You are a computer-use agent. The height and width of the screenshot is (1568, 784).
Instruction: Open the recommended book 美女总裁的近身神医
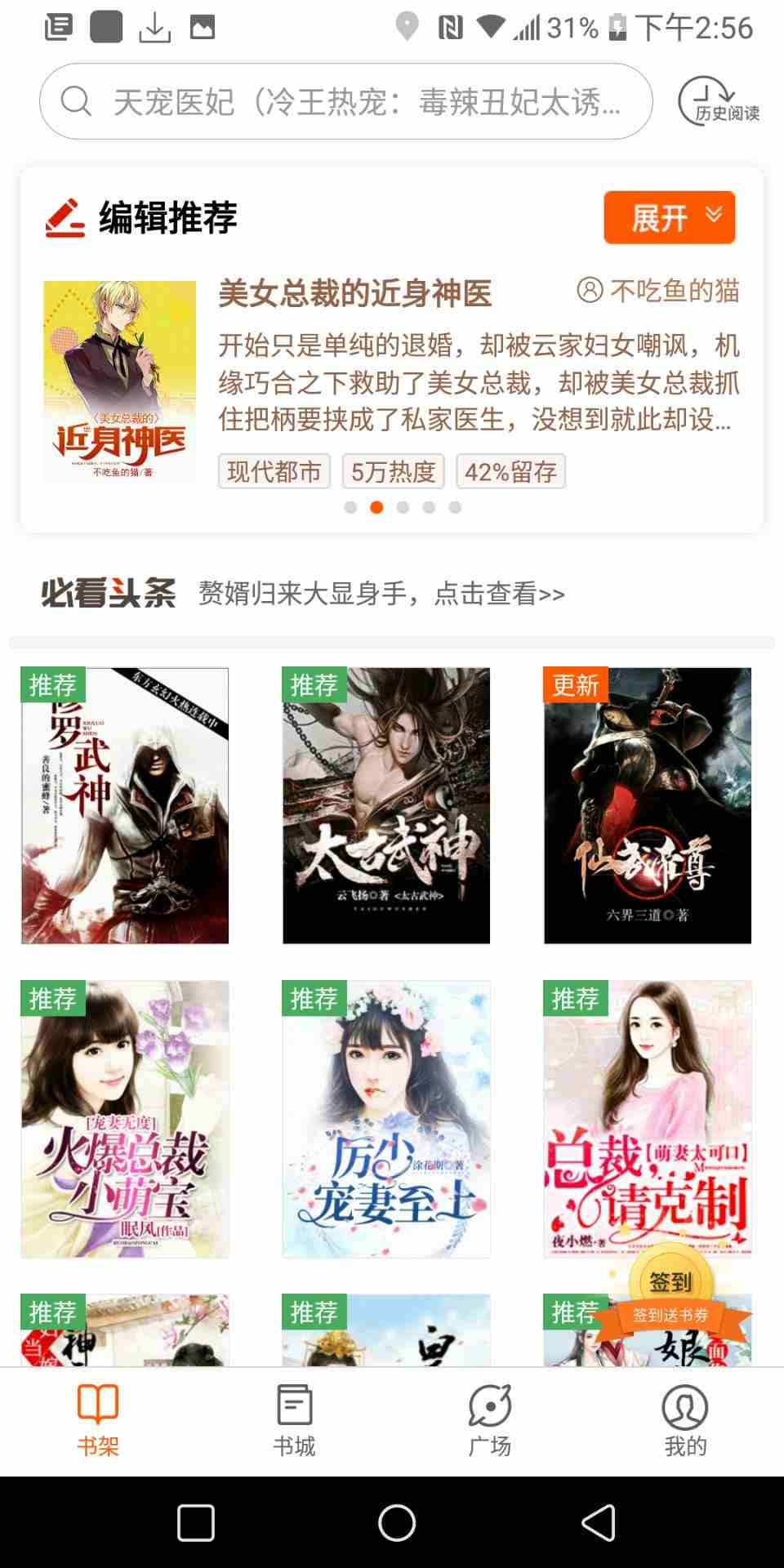click(x=354, y=294)
